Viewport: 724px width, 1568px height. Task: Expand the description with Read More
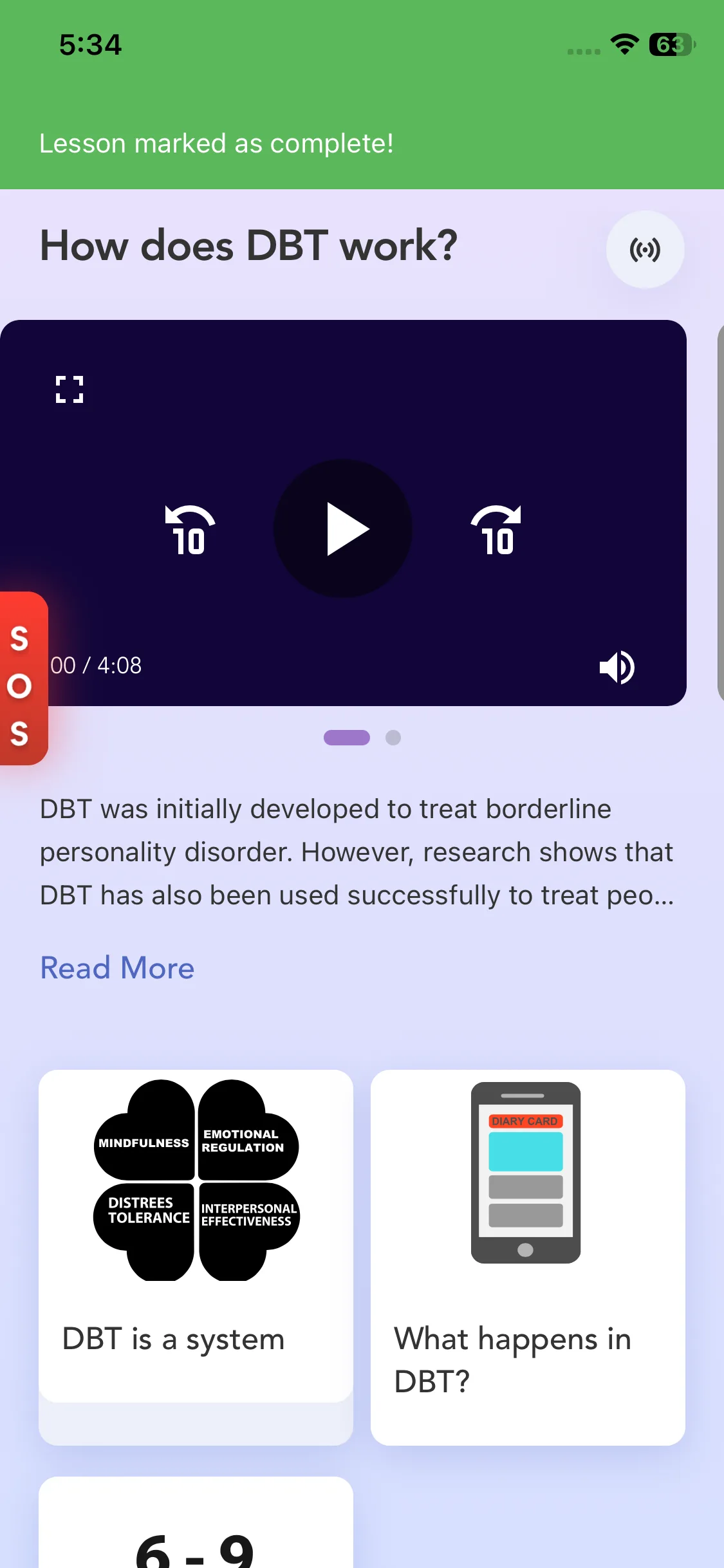[x=117, y=968]
